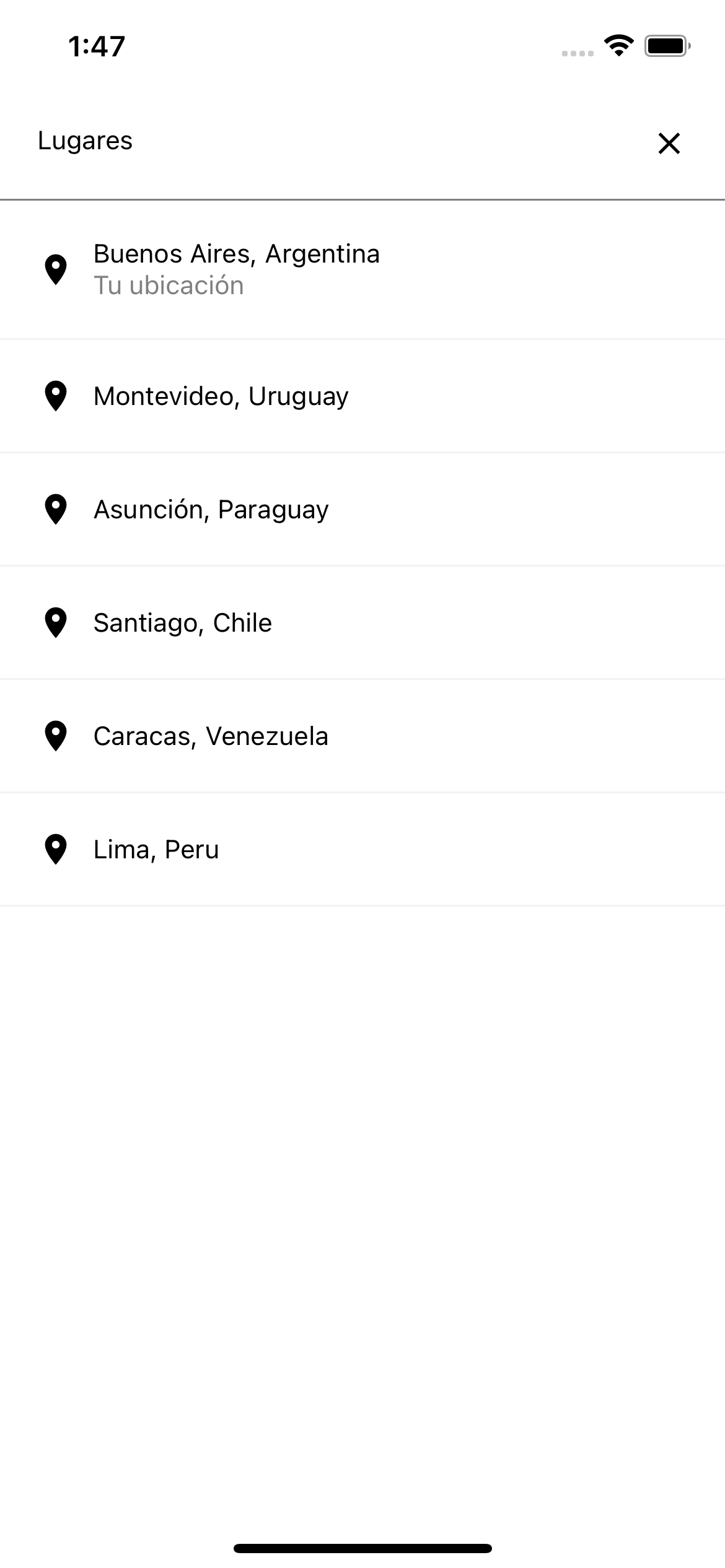Close the Lugares search screen

(x=669, y=143)
